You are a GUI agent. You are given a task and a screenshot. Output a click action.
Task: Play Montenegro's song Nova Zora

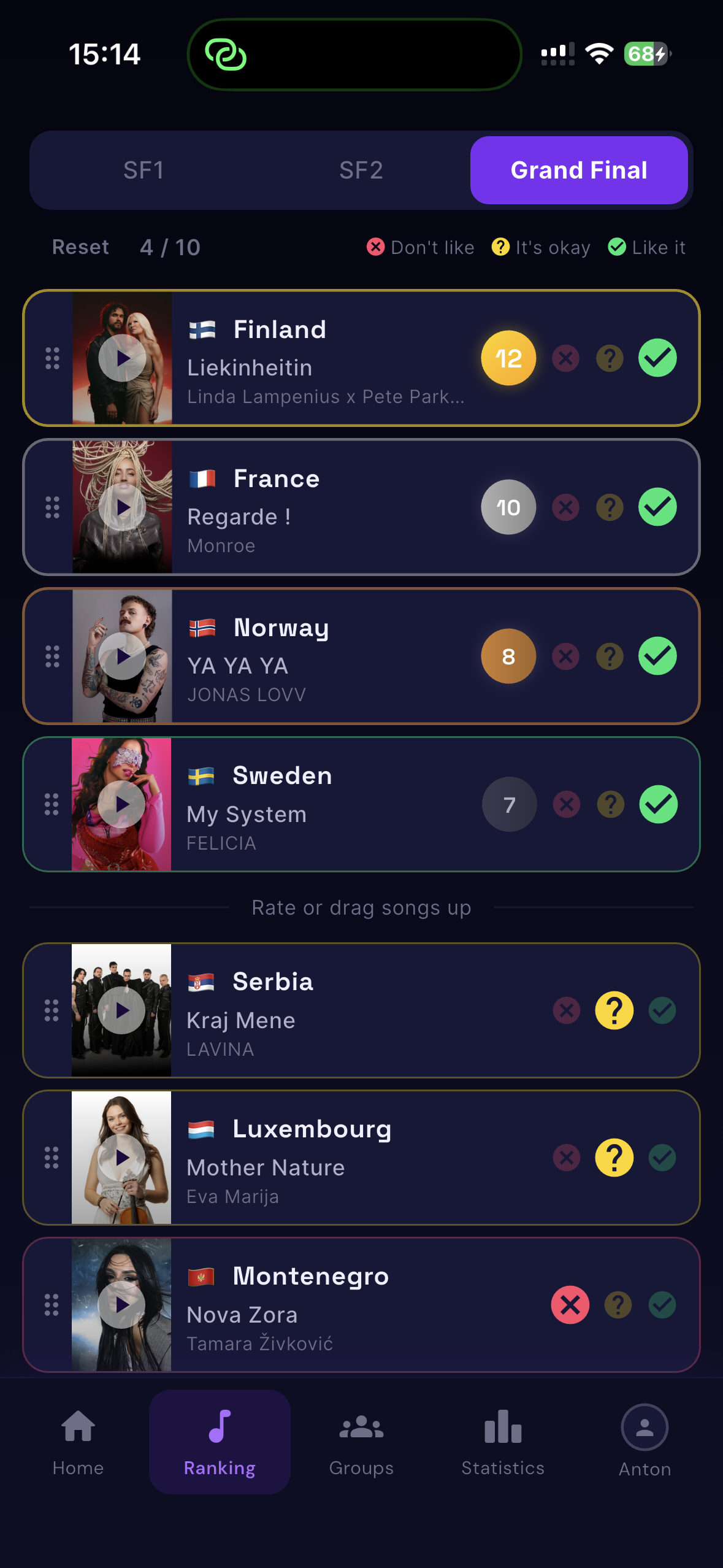121,1305
